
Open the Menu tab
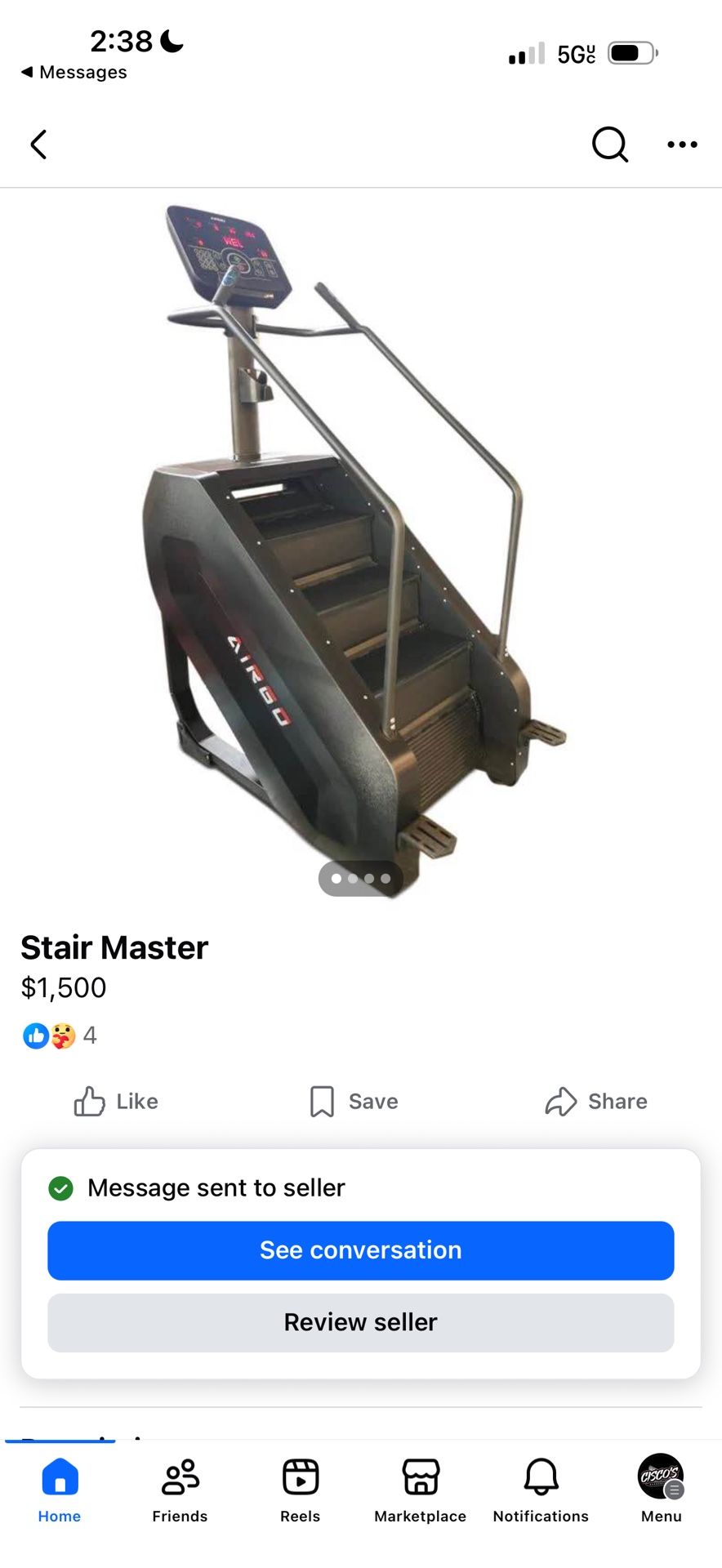click(661, 1491)
